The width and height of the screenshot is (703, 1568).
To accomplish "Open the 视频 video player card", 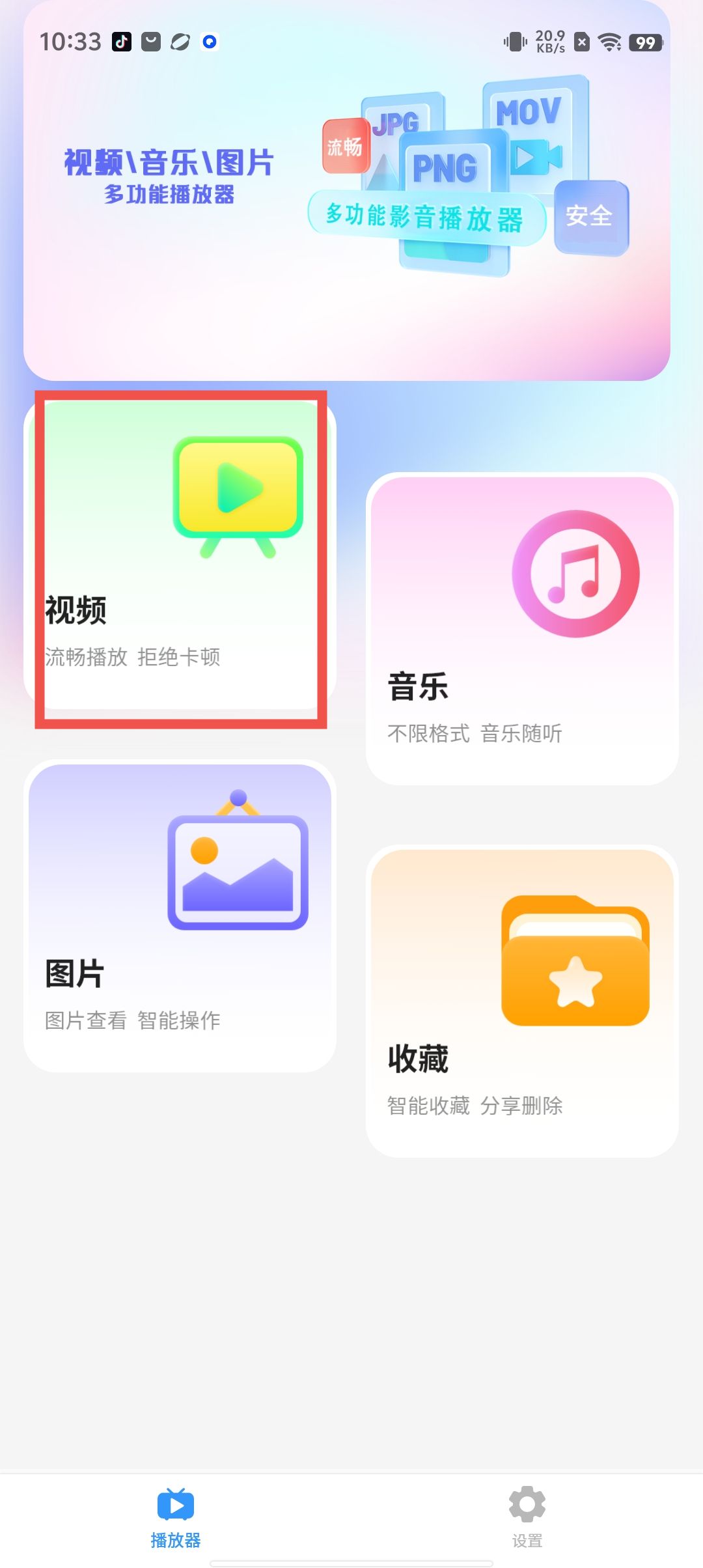I will point(180,553).
